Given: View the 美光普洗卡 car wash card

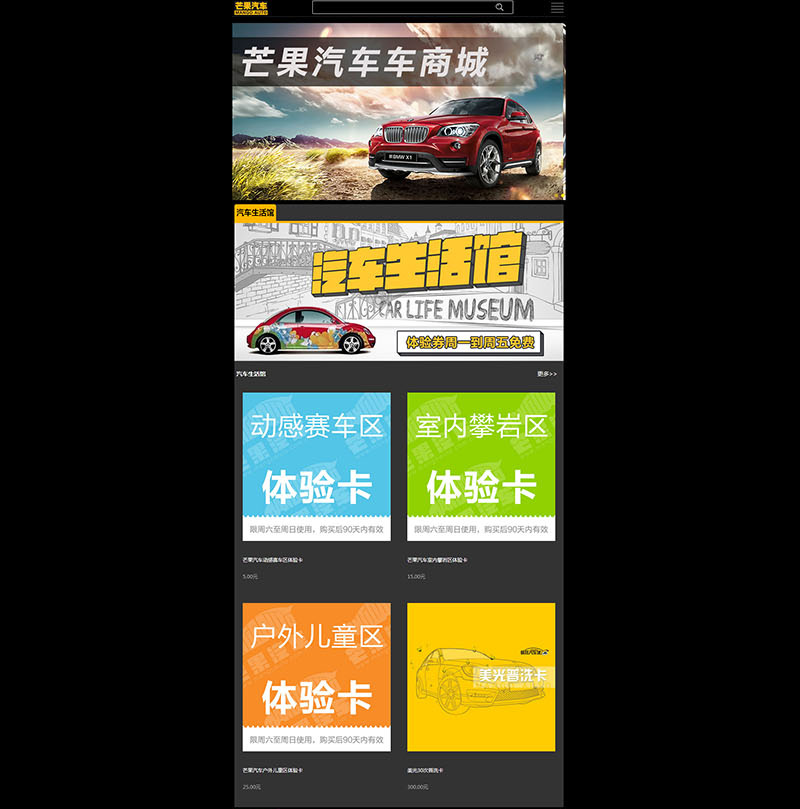Looking at the screenshot, I should (x=481, y=677).
